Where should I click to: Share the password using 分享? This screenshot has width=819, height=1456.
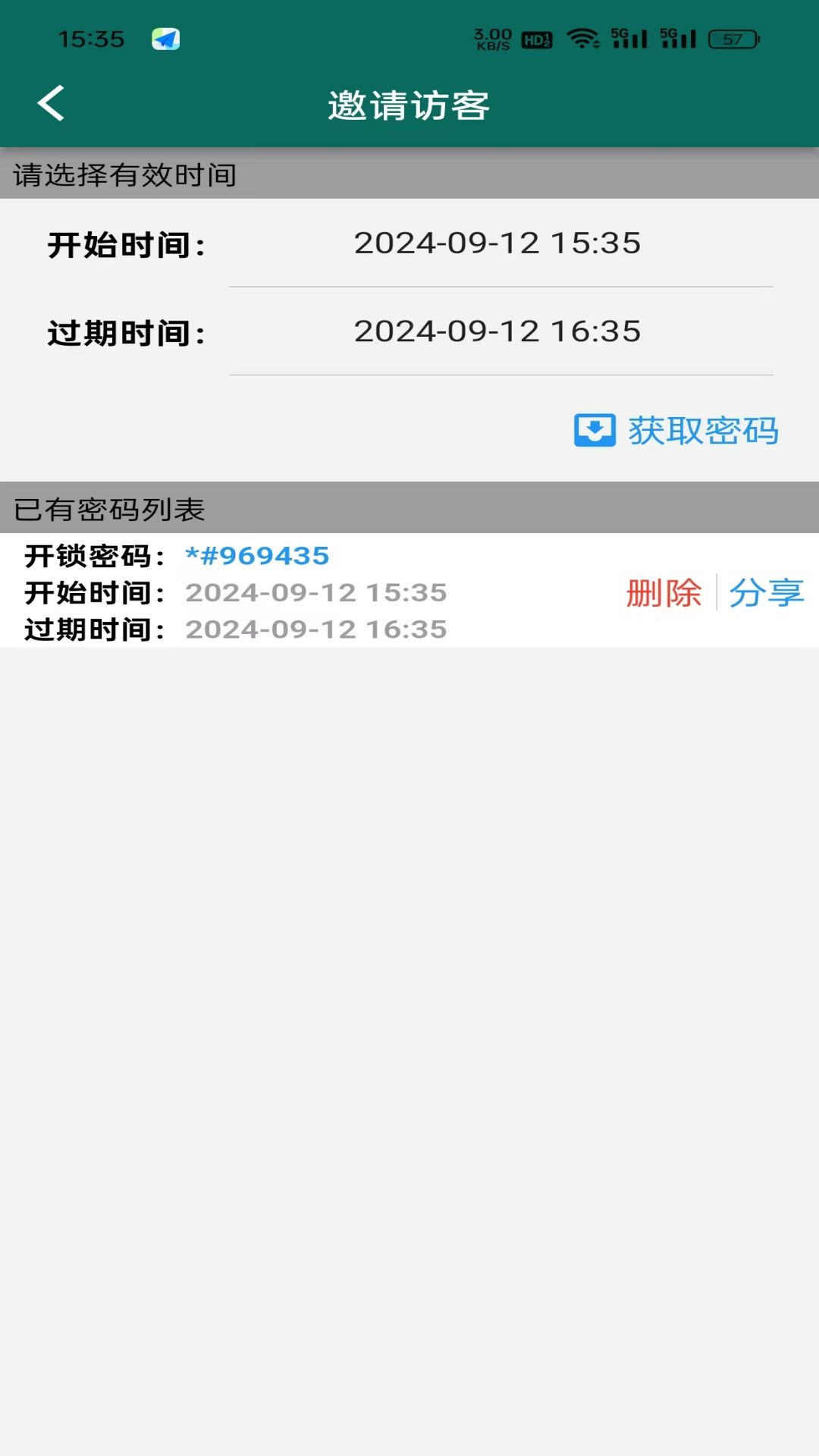click(767, 593)
